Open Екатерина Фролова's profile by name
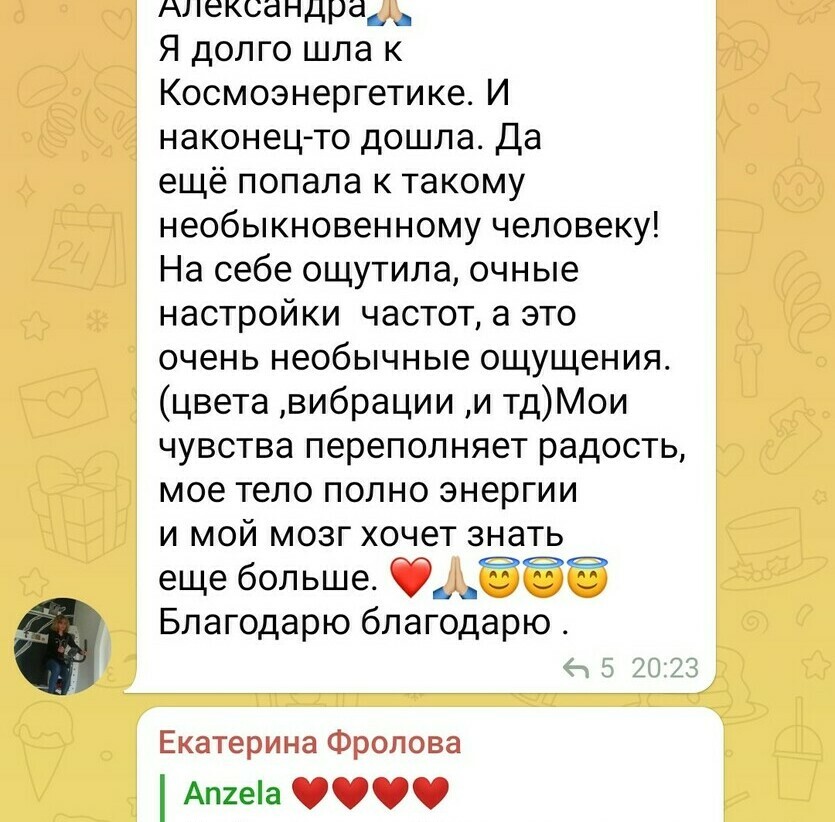The width and height of the screenshot is (835, 822). tap(310, 745)
